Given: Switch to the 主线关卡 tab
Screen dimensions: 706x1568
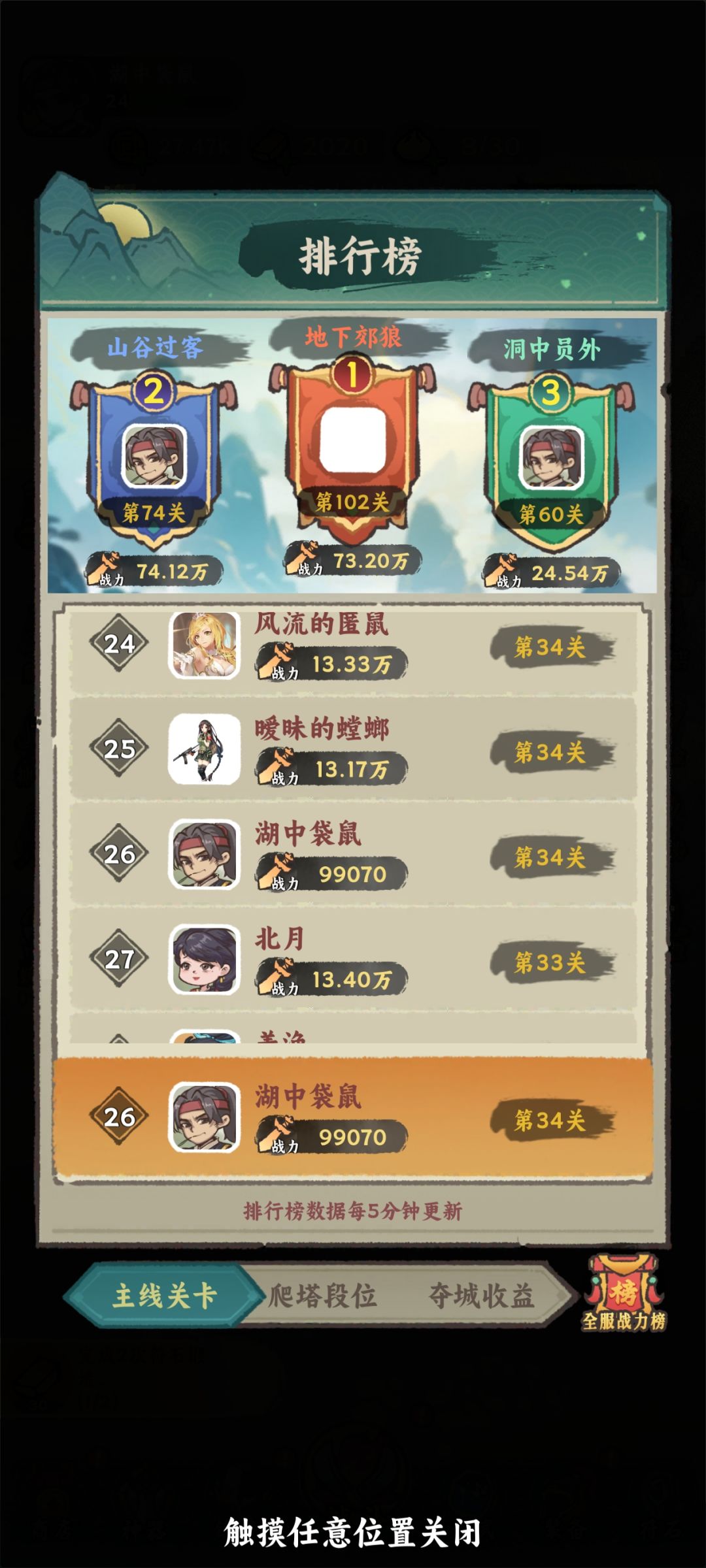Looking at the screenshot, I should (163, 1296).
